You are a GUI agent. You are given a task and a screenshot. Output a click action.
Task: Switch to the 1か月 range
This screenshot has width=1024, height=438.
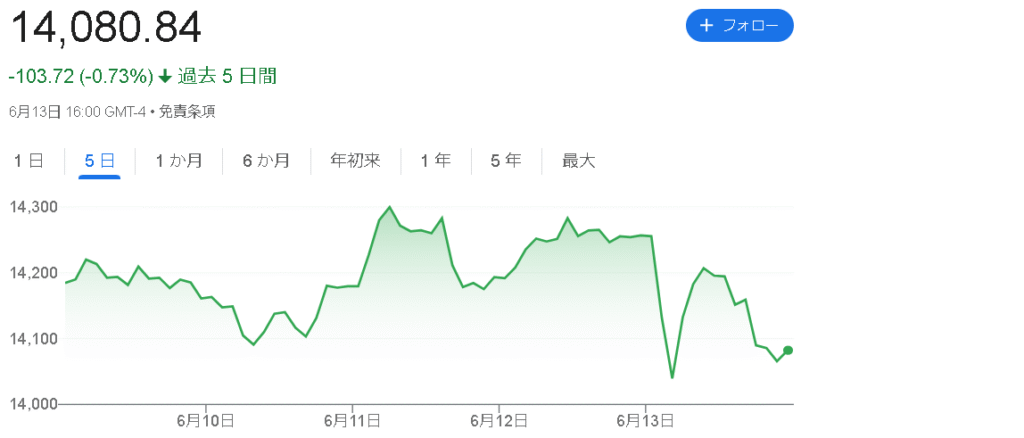(x=179, y=161)
